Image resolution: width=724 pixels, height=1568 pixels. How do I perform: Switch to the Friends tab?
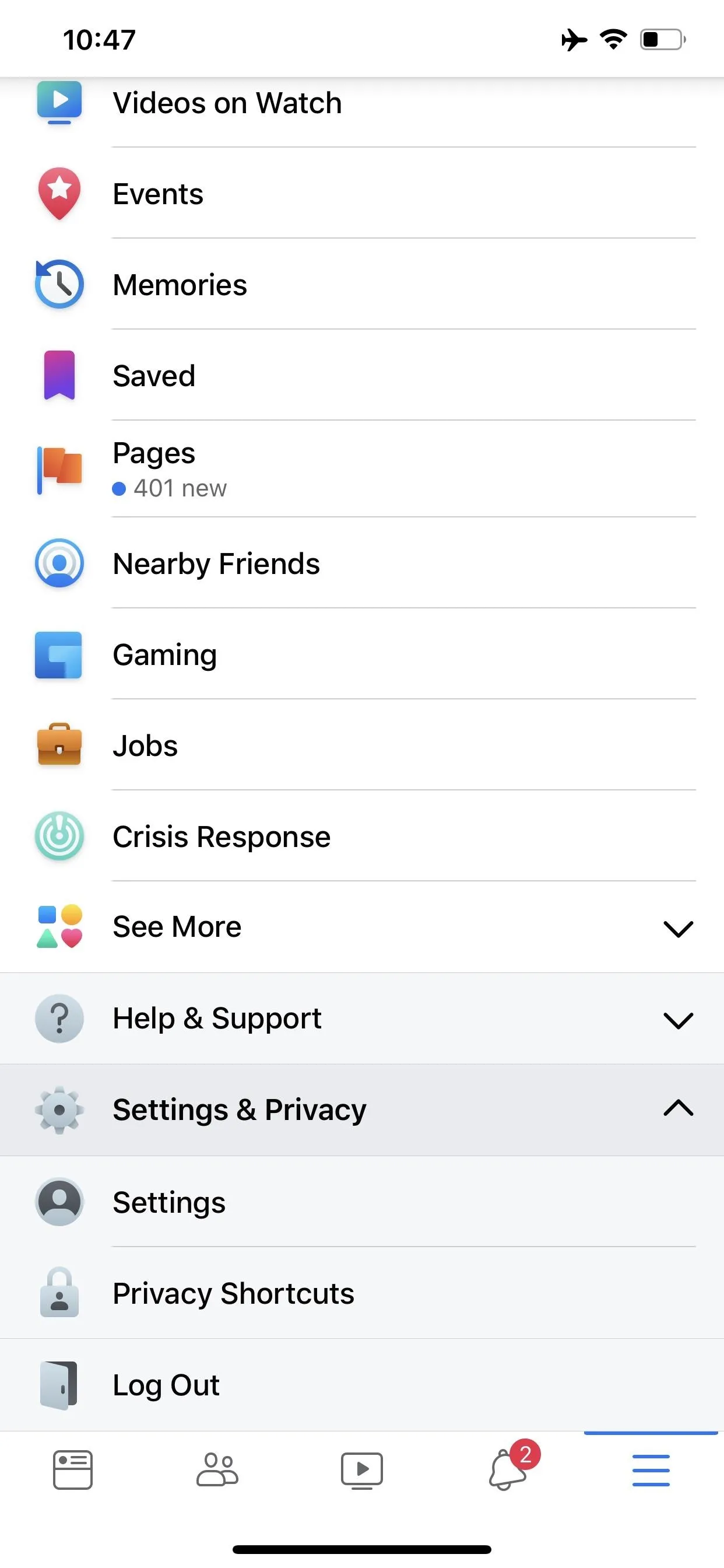coord(217,1470)
